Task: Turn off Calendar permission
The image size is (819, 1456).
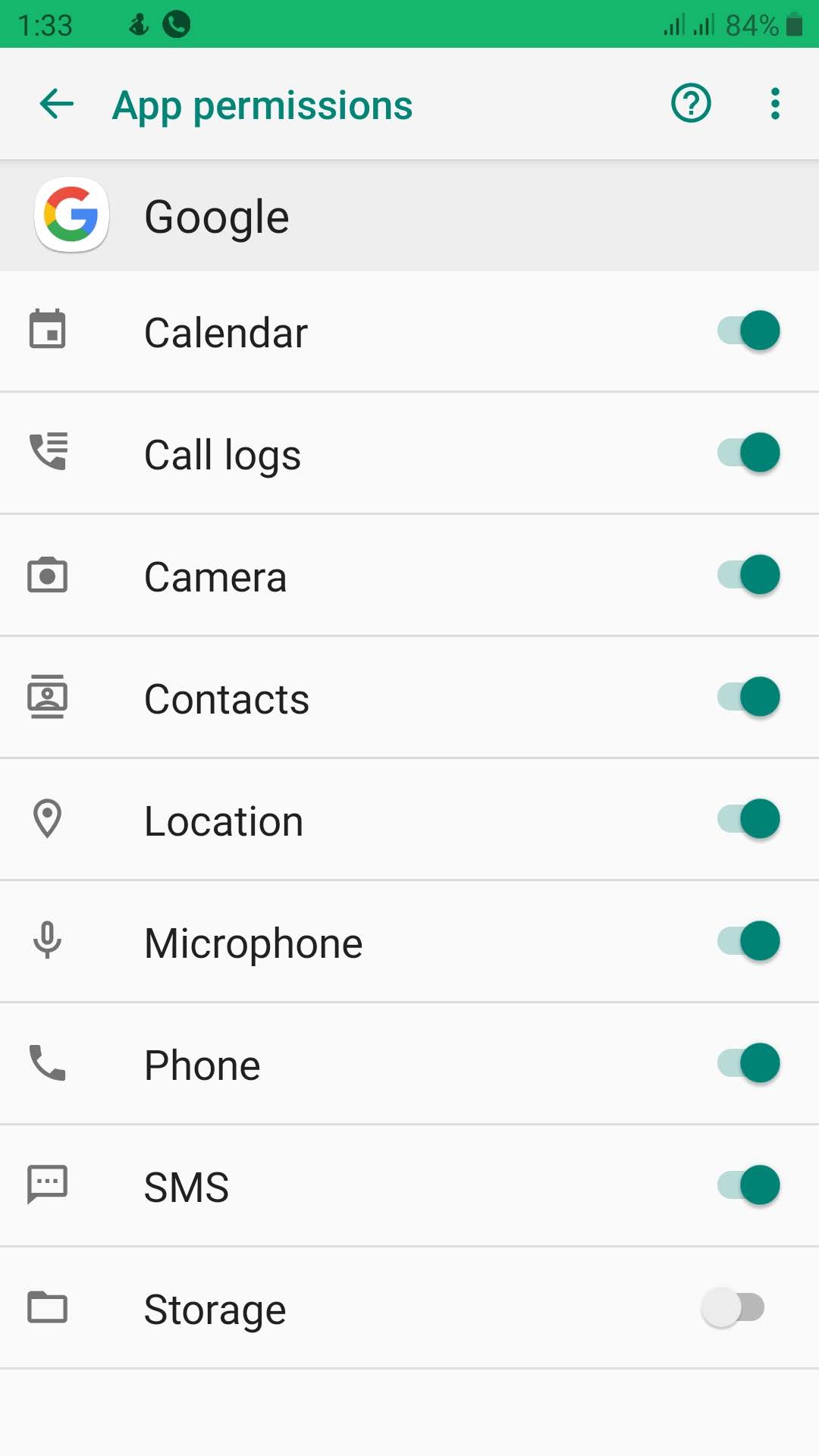Action: 748,331
